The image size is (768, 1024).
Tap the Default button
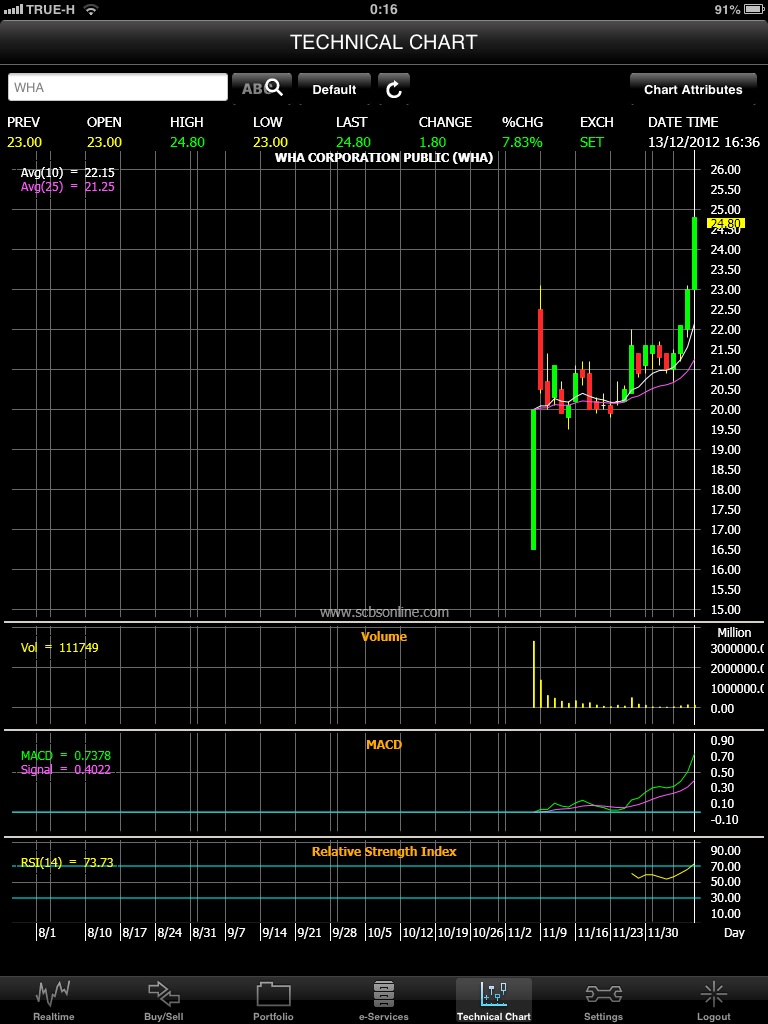(334, 89)
